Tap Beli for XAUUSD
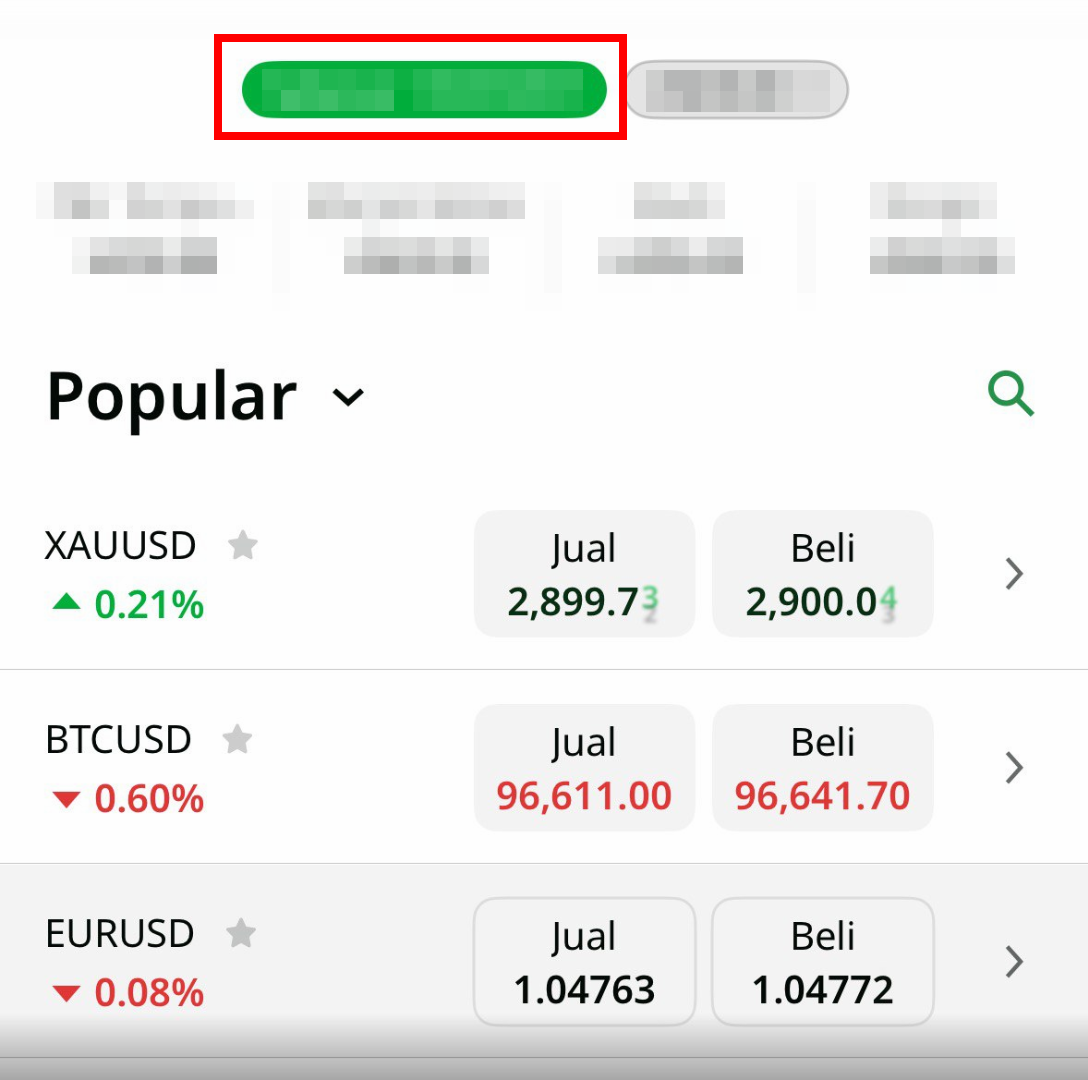 point(822,574)
